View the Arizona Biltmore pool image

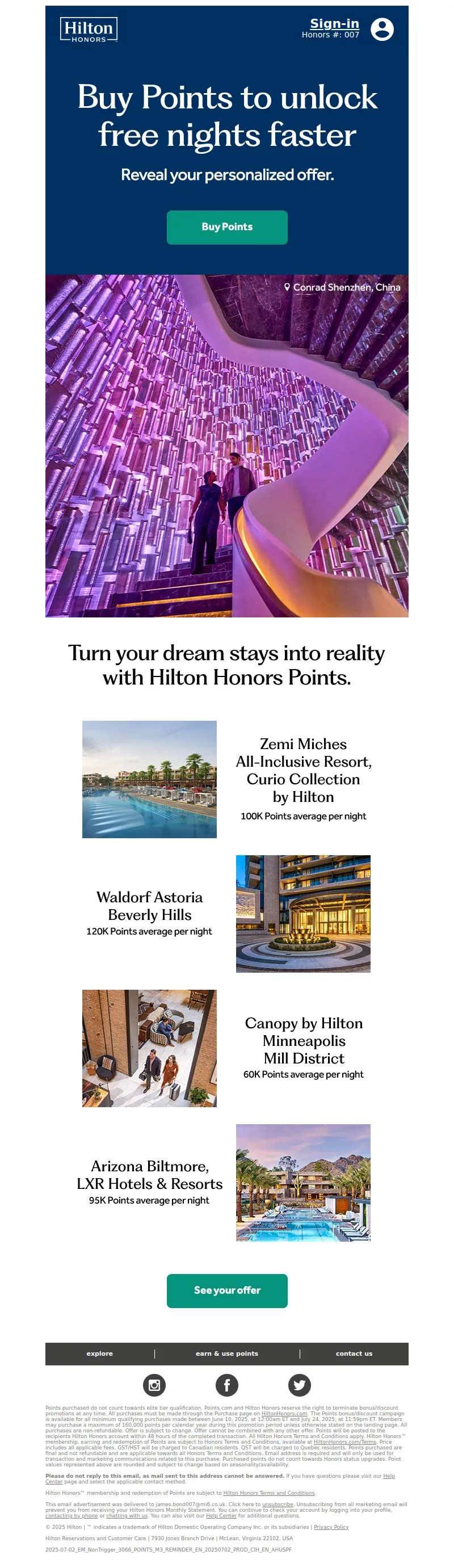[x=303, y=1182]
